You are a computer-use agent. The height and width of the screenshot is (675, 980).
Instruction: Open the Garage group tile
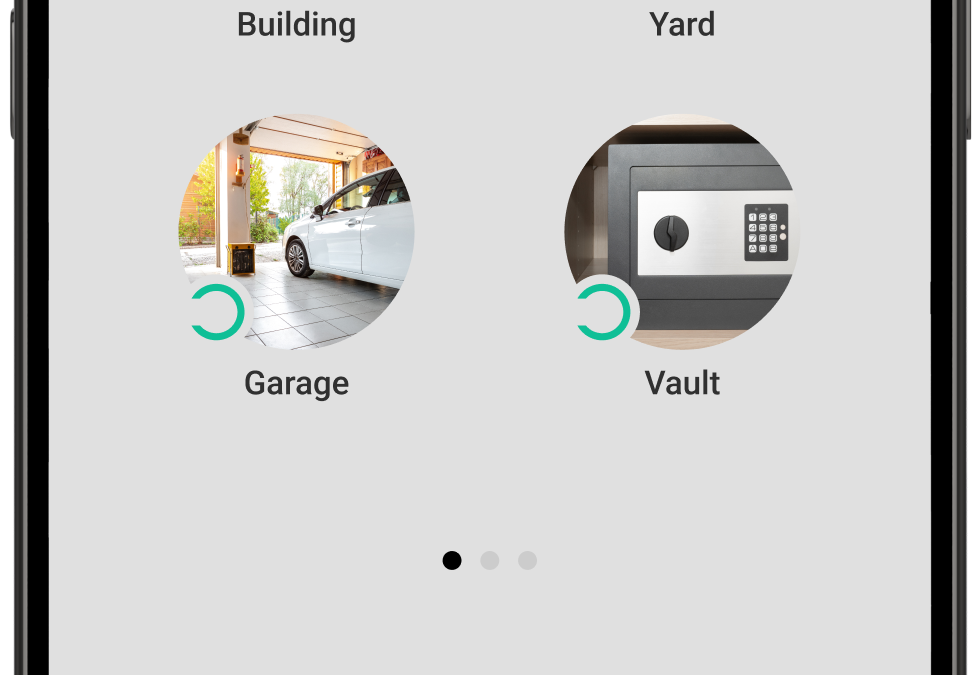coord(296,232)
